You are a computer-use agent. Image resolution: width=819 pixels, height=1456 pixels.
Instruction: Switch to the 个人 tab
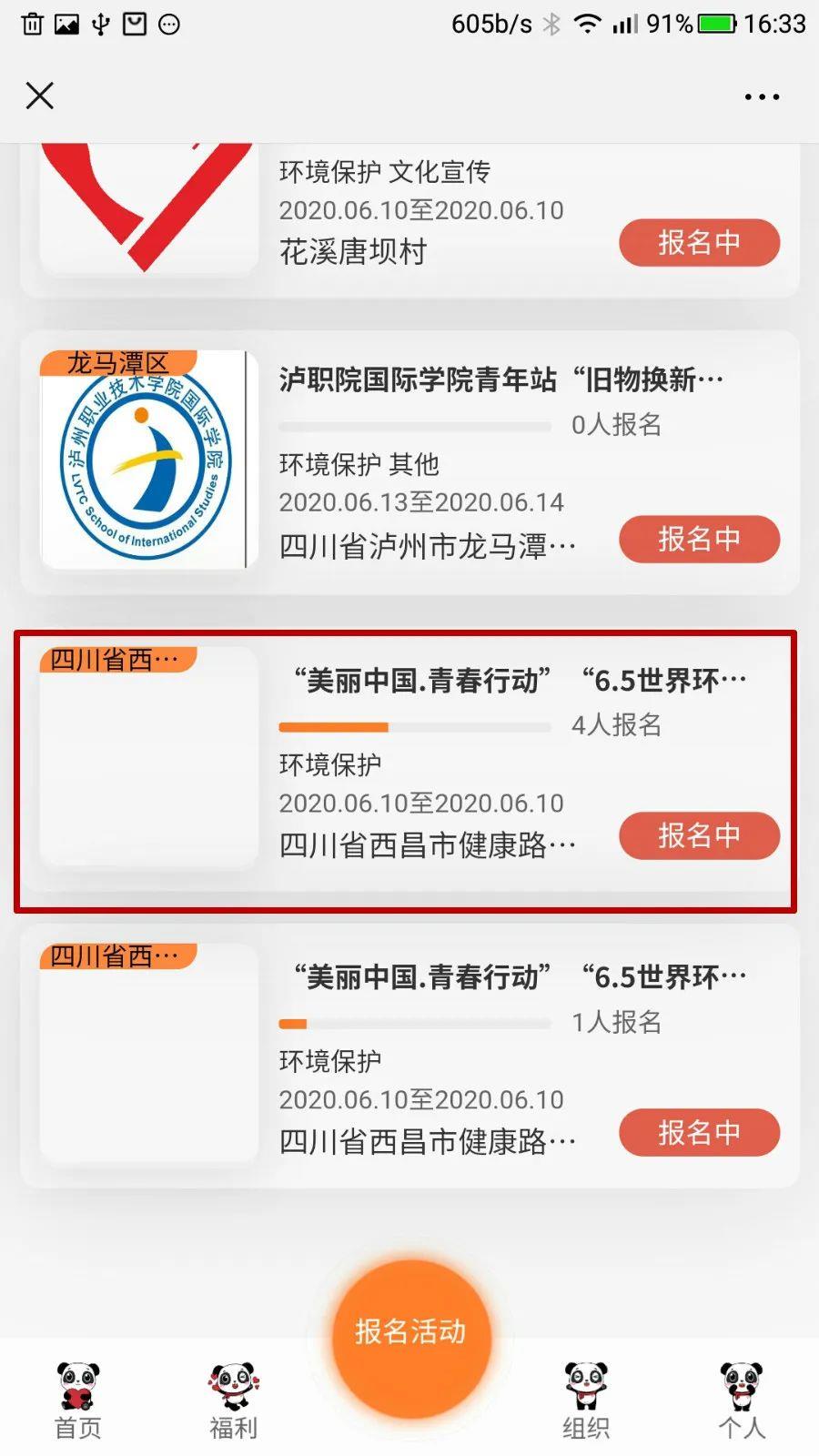click(x=742, y=1401)
